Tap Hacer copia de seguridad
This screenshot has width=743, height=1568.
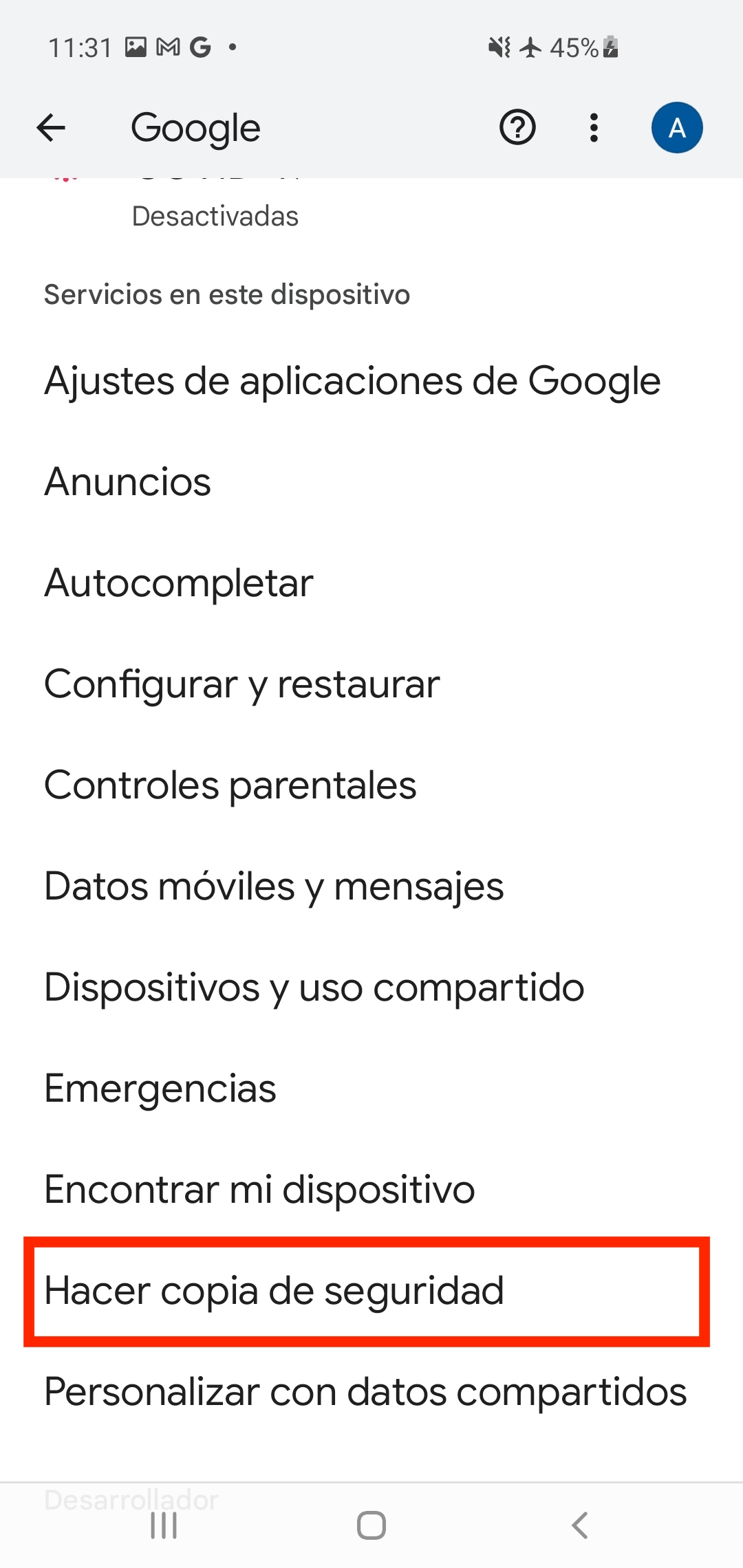[x=371, y=1291]
